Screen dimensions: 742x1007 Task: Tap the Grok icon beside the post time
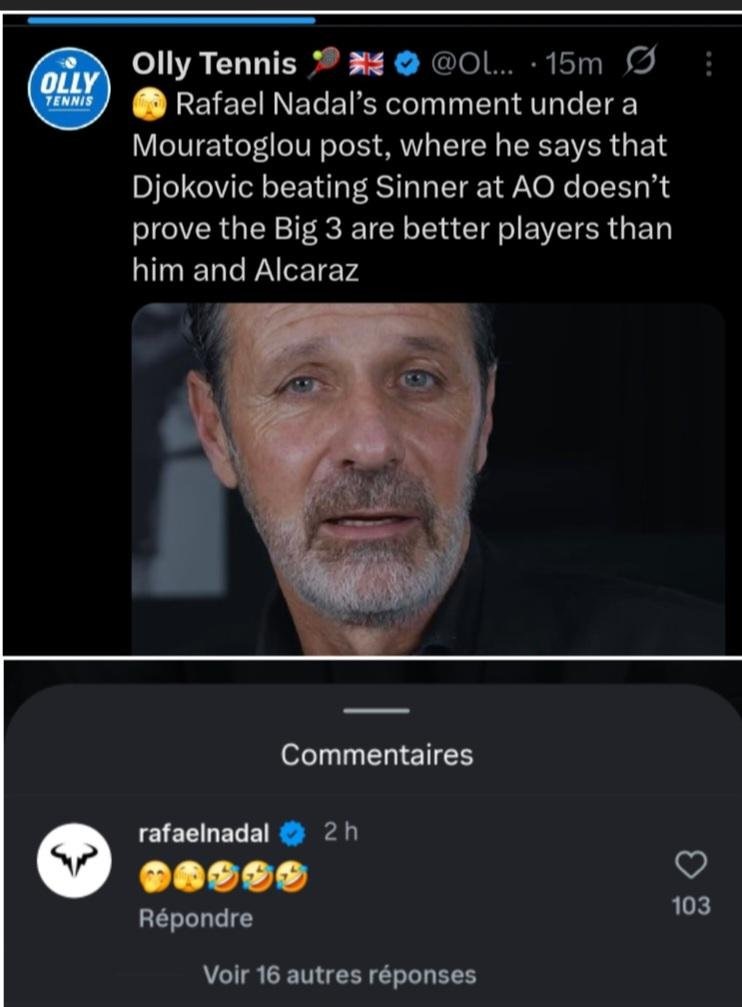636,65
